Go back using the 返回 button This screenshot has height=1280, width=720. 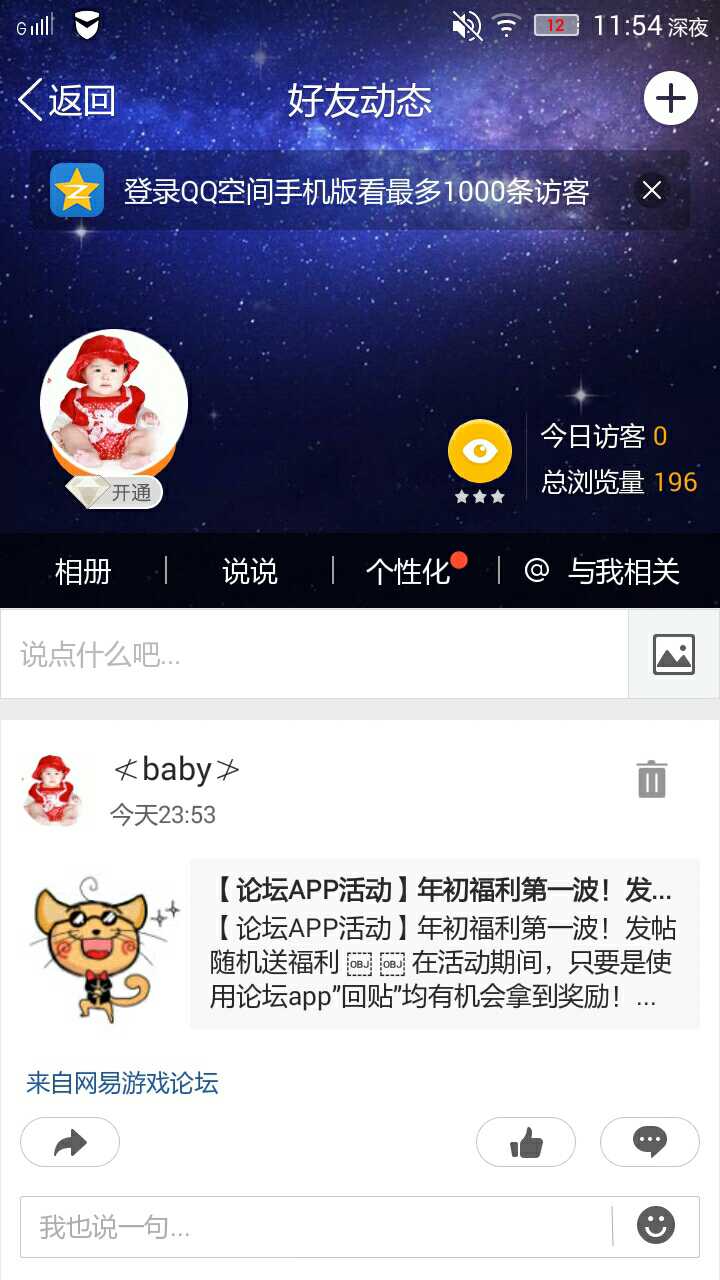pos(66,100)
